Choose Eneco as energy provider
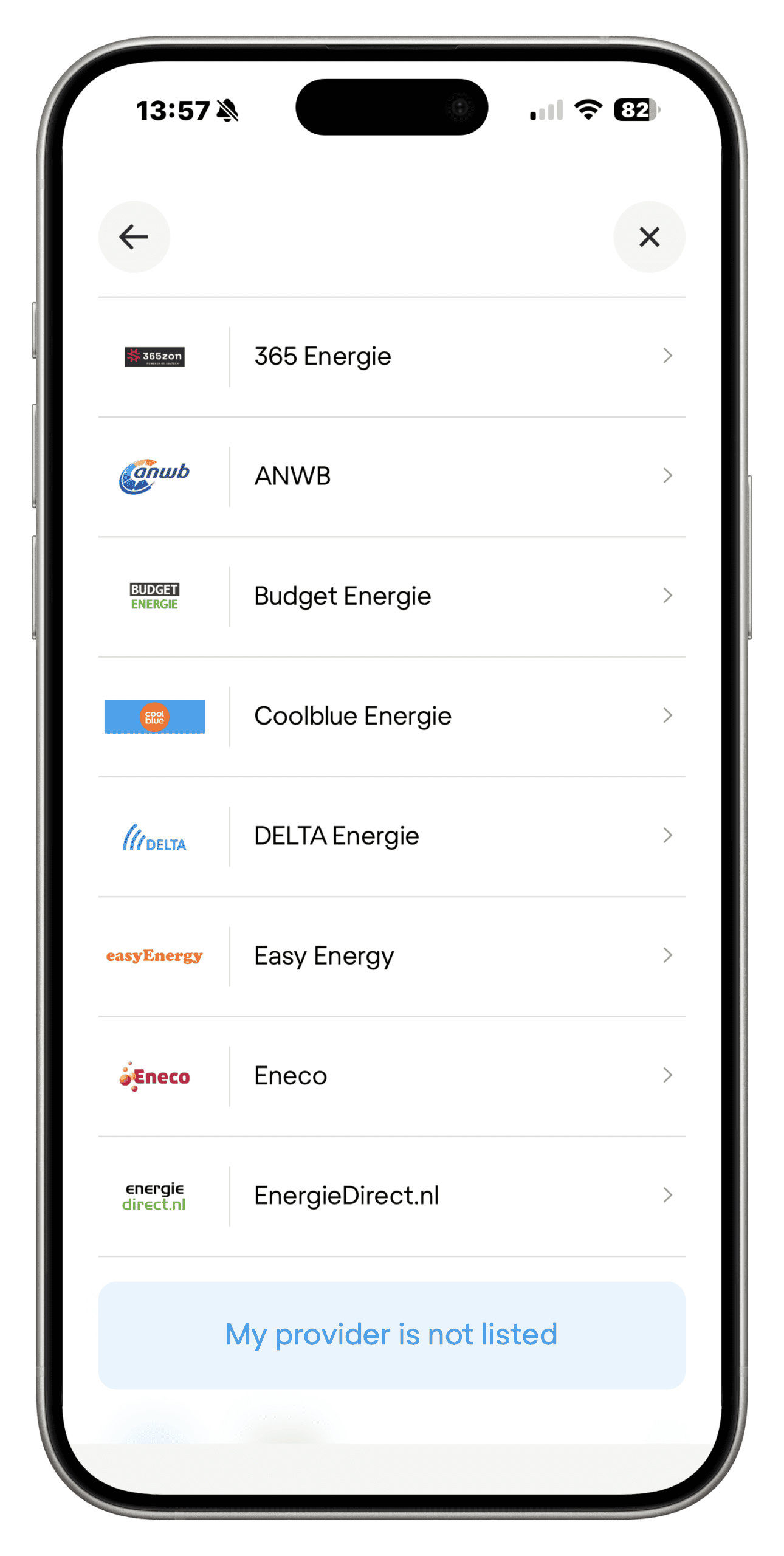 click(391, 1076)
